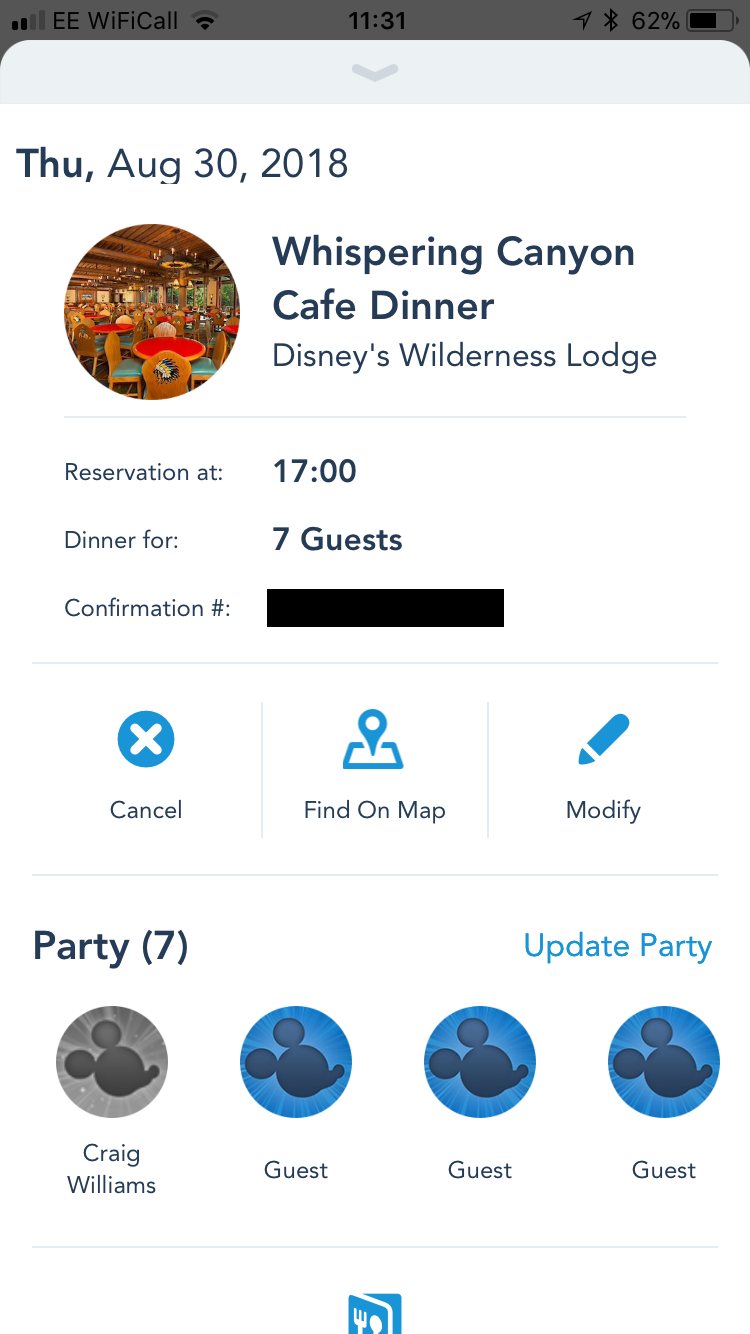
Task: Find Whispering Canyon Cafe on map
Action: [x=374, y=765]
